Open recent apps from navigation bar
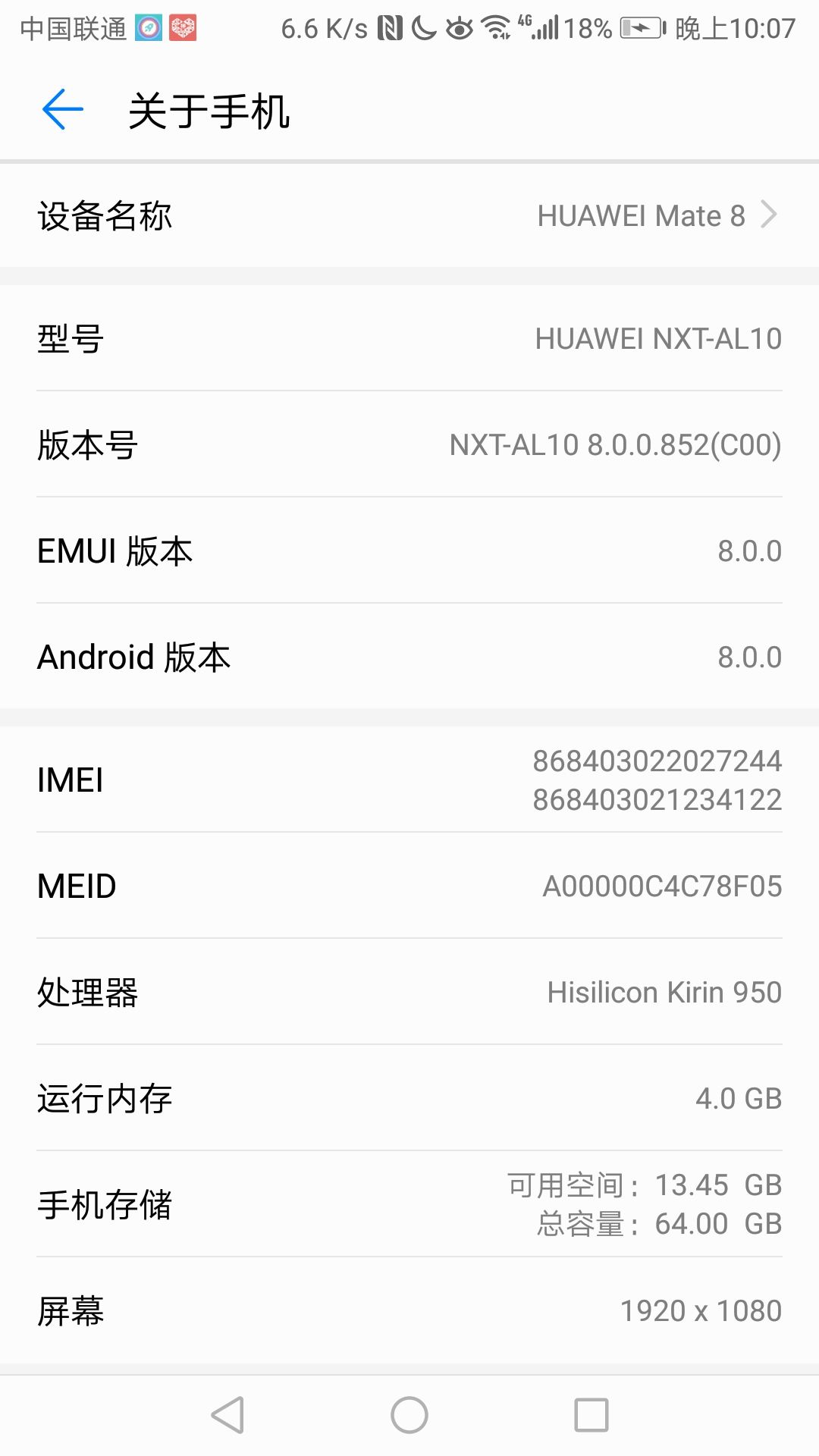Image resolution: width=819 pixels, height=1456 pixels. (591, 1415)
